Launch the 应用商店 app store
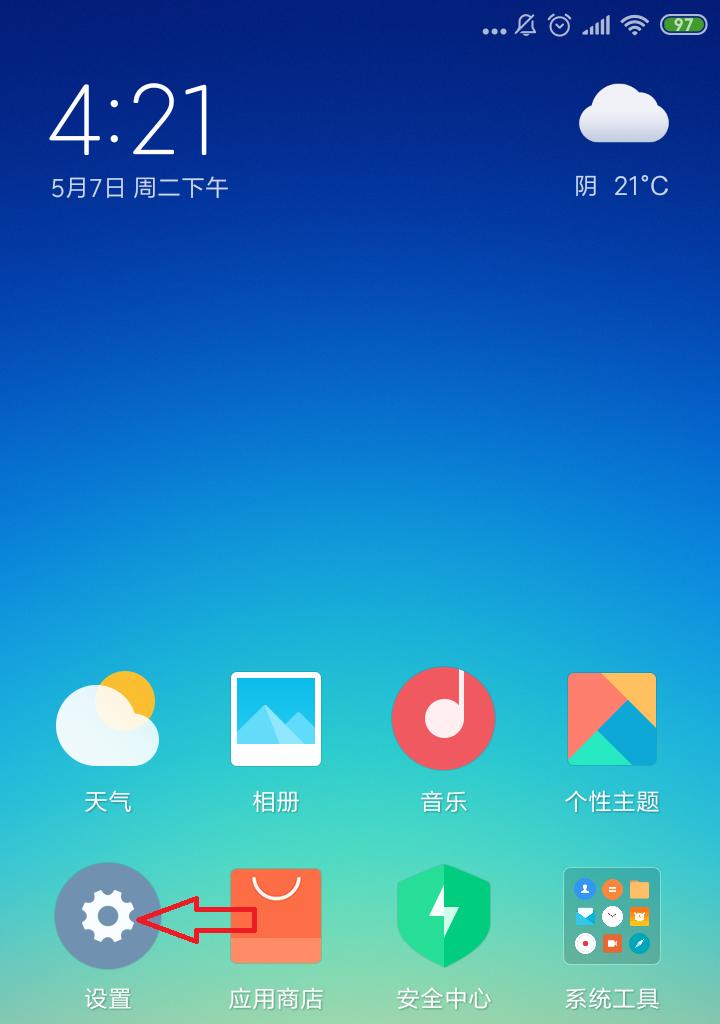The image size is (720, 1024). pos(276,916)
